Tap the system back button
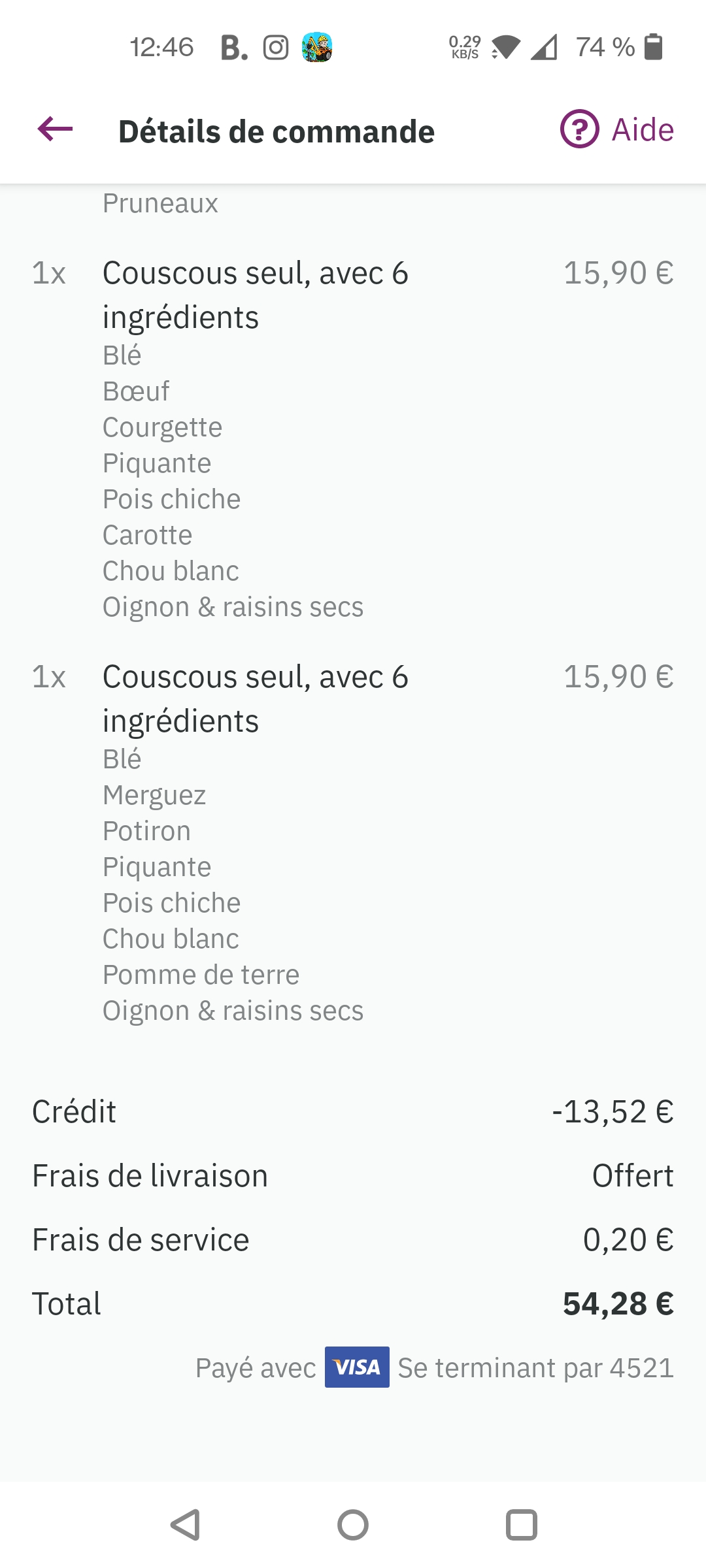This screenshot has width=706, height=1568. 185,1525
